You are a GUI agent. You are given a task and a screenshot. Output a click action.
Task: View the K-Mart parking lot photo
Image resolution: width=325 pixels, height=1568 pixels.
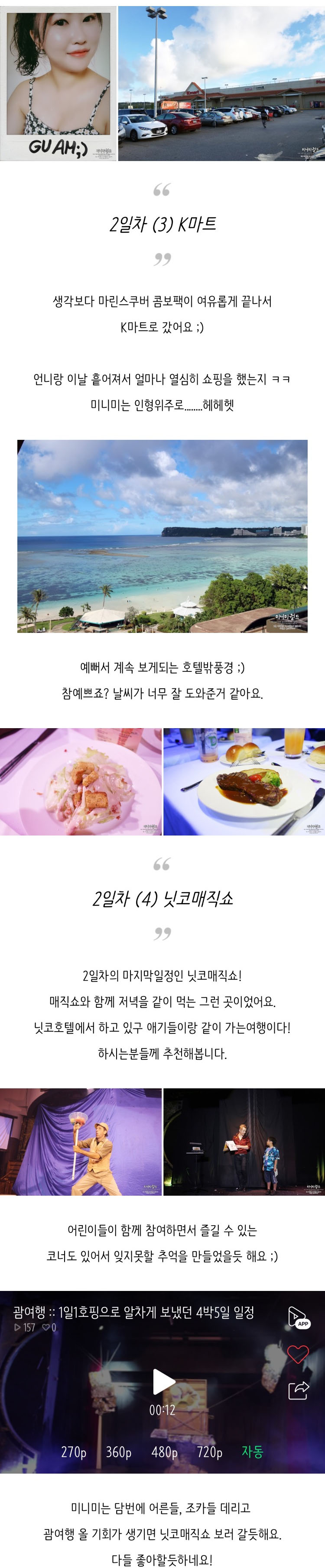[221, 84]
